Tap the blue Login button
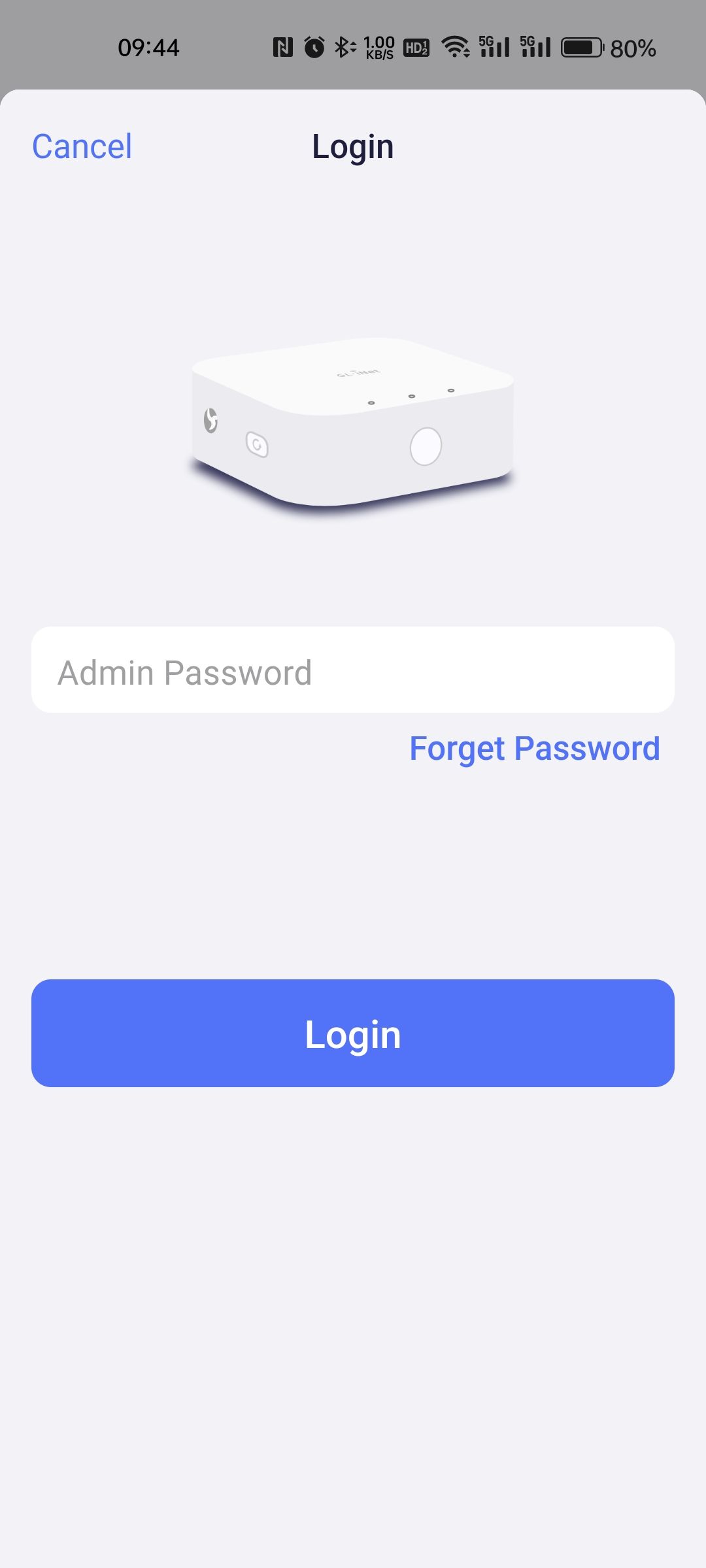Image resolution: width=706 pixels, height=1568 pixels. click(353, 1034)
